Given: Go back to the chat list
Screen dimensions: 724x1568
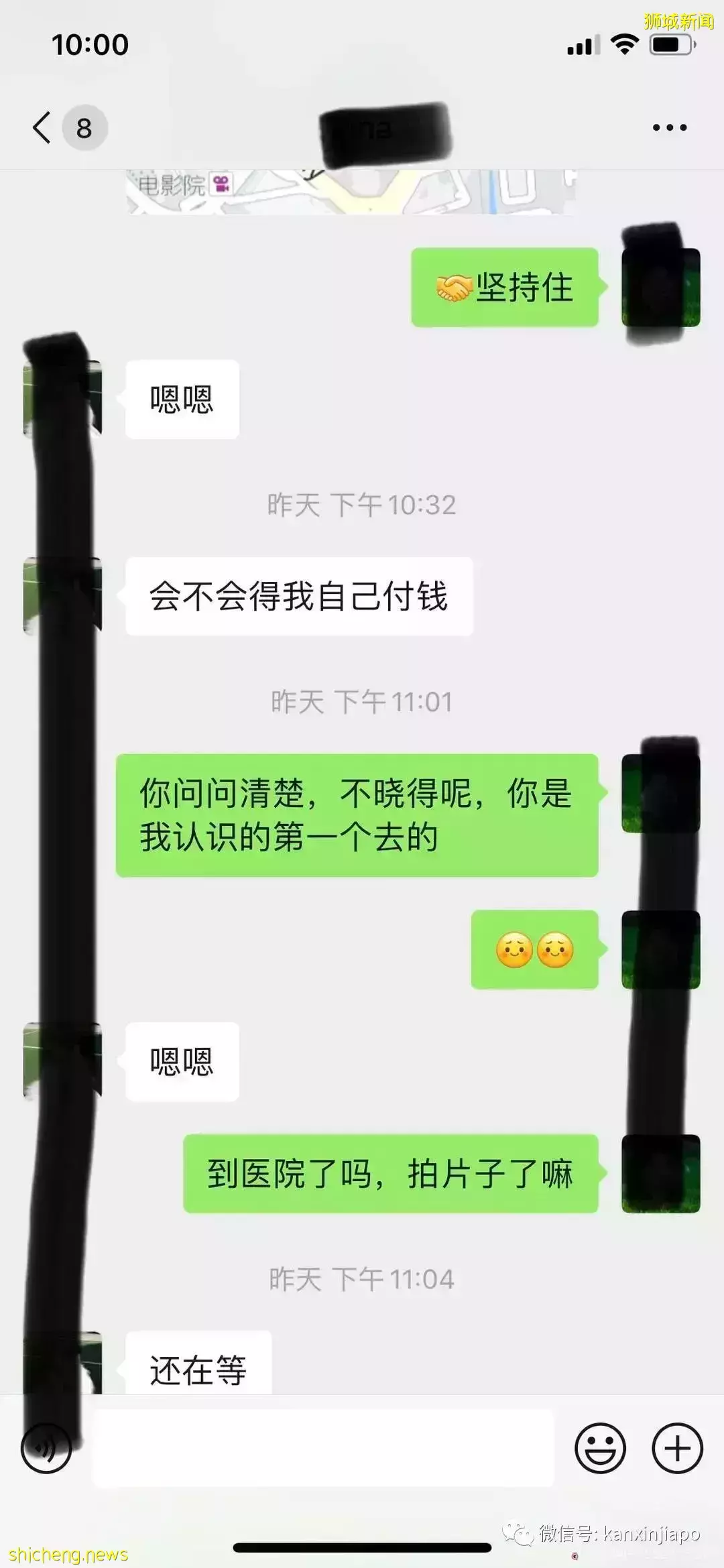Looking at the screenshot, I should tap(42, 127).
